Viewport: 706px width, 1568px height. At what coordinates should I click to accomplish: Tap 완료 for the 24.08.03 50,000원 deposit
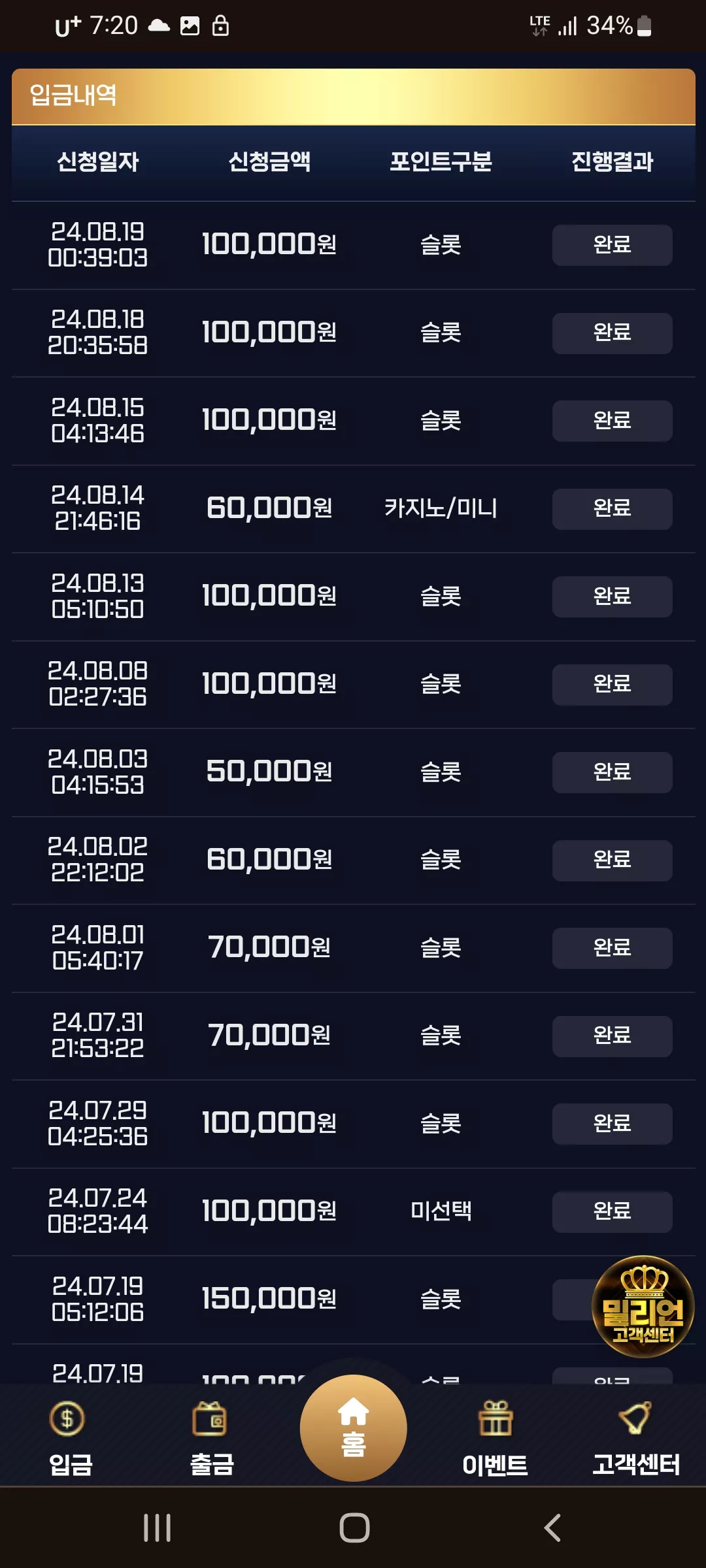(x=613, y=772)
